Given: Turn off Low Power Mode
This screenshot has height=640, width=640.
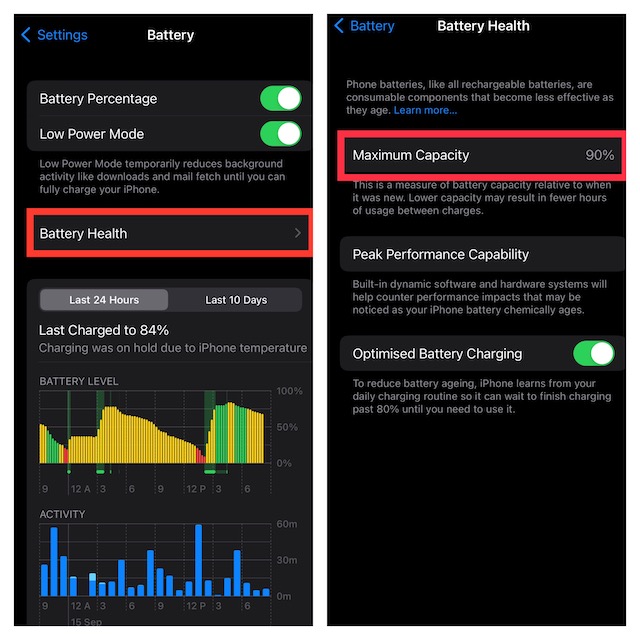Looking at the screenshot, I should coord(280,133).
